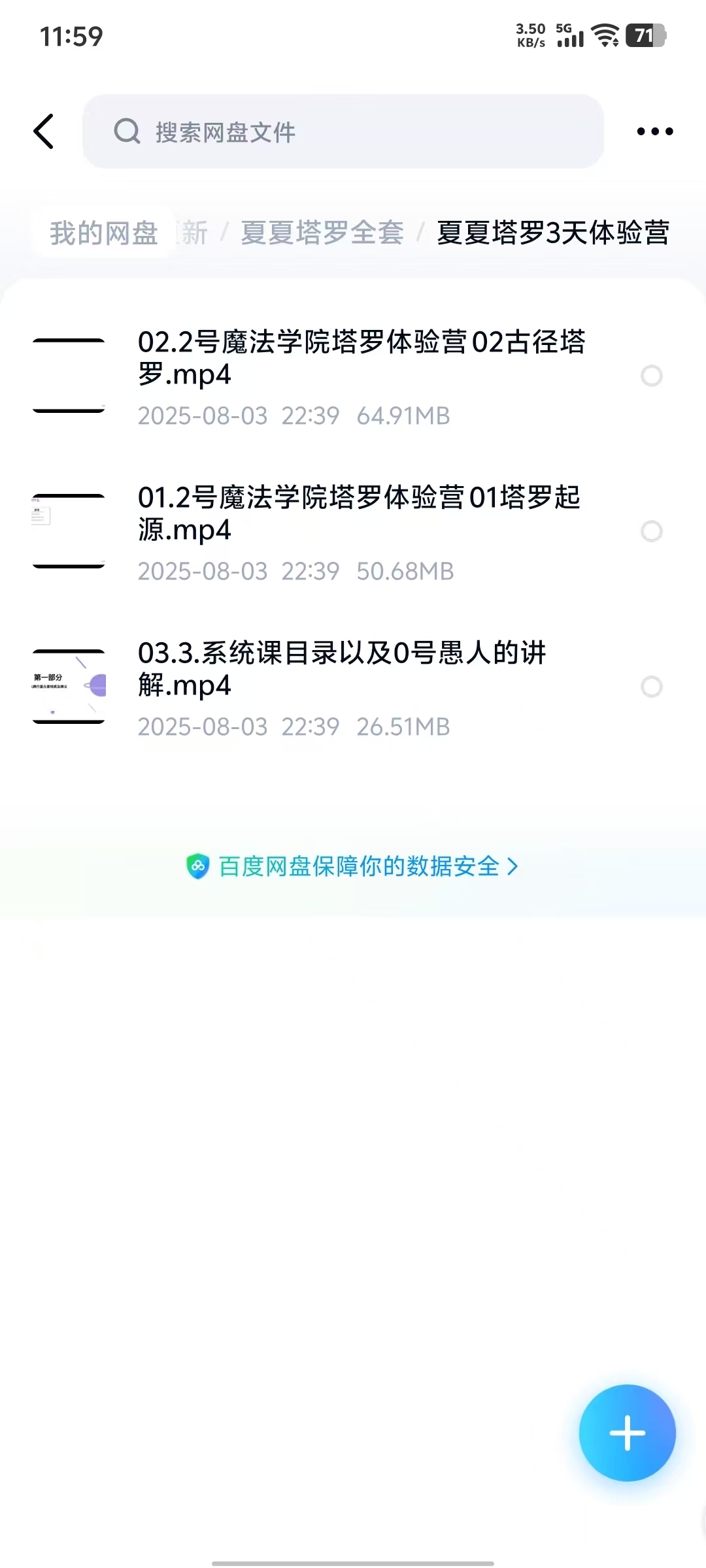Open the three-dot overflow menu
This screenshot has height=1568, width=706.
654,131
